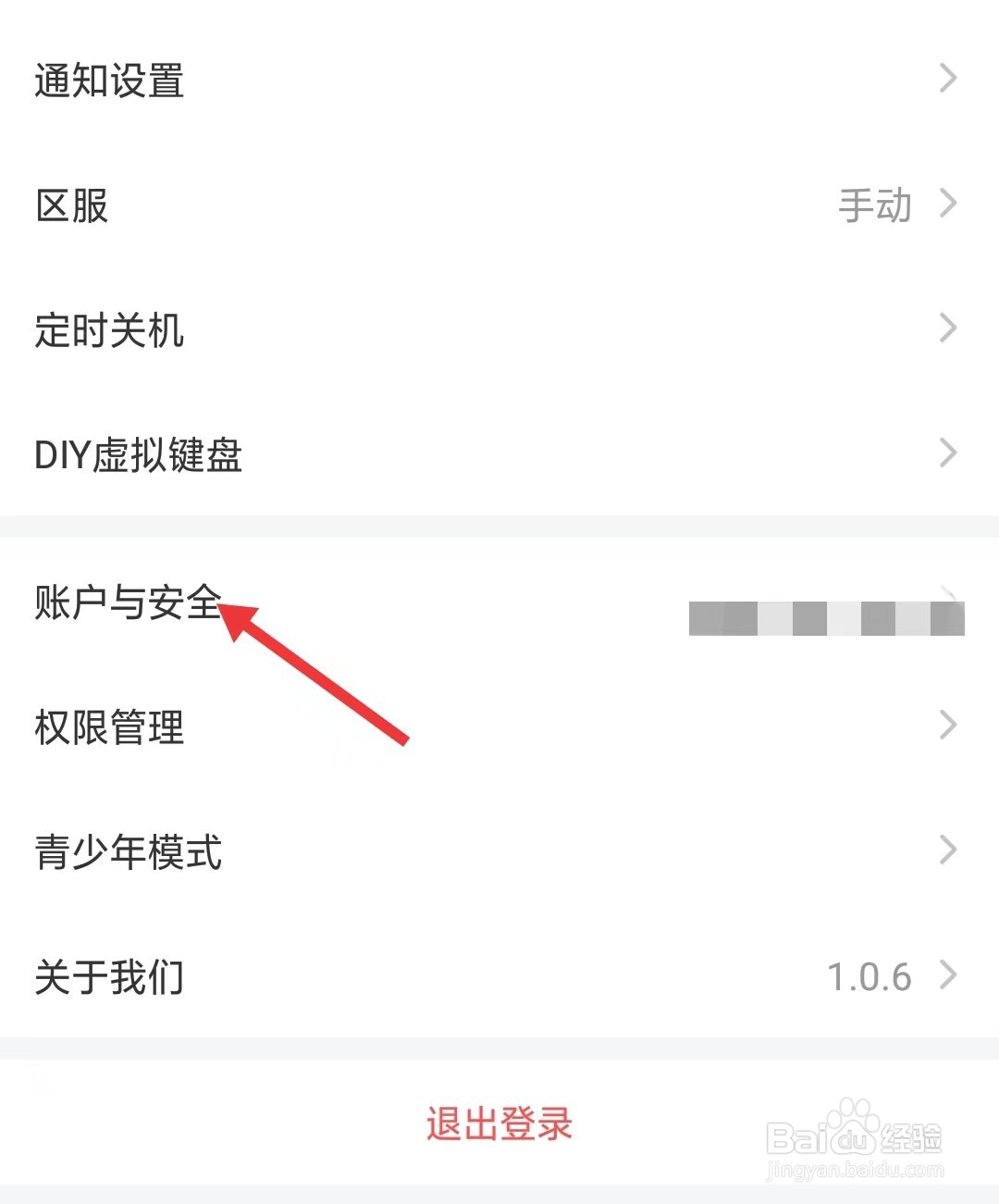This screenshot has height=1204, width=999.
Task: Expand the chevron next to 通知设置
Action: [947, 79]
